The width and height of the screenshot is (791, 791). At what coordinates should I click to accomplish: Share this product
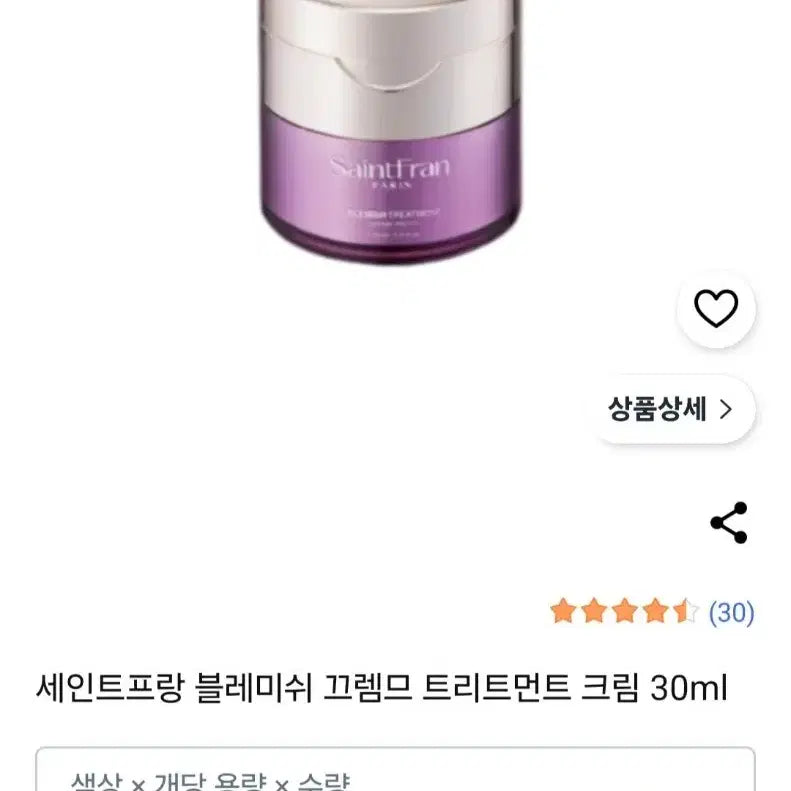728,523
